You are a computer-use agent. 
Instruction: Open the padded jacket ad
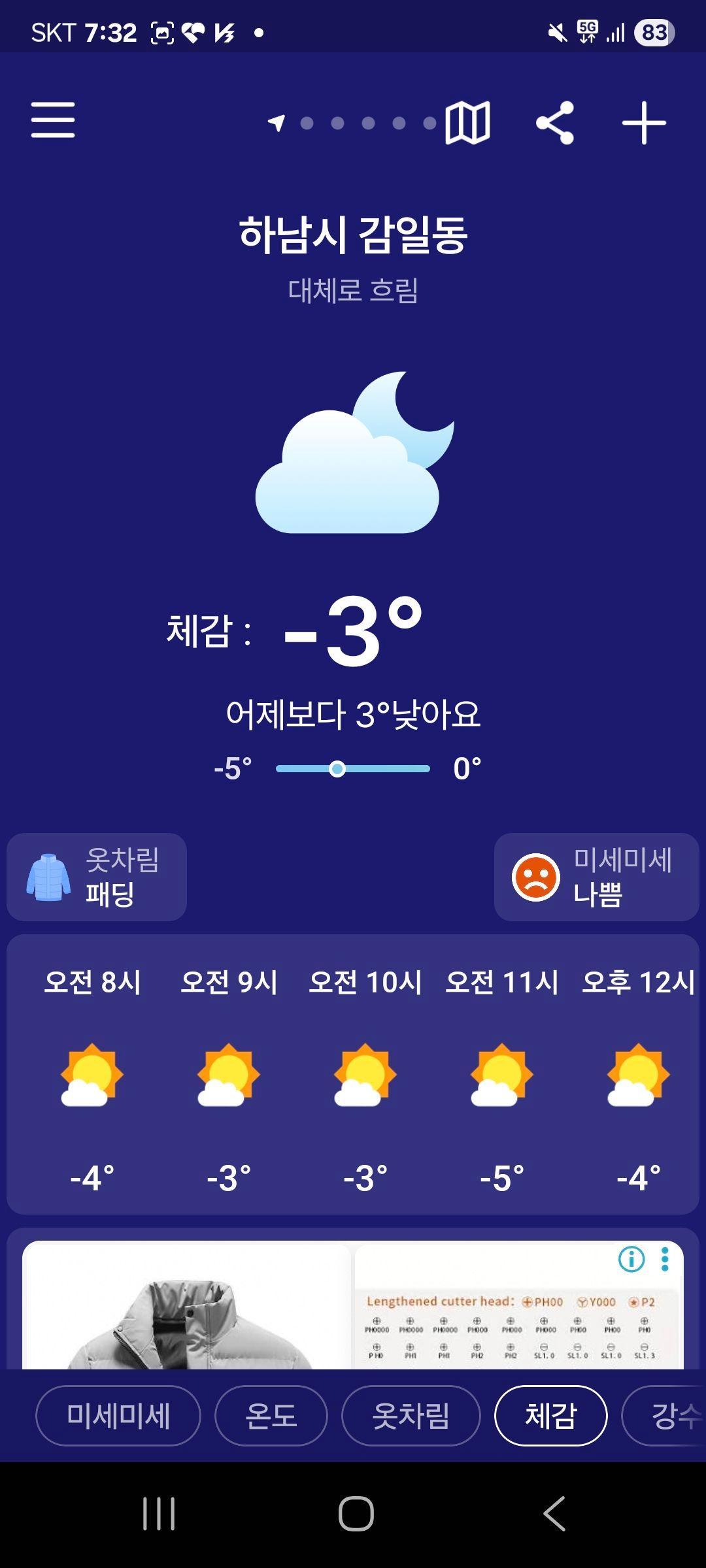click(187, 1313)
